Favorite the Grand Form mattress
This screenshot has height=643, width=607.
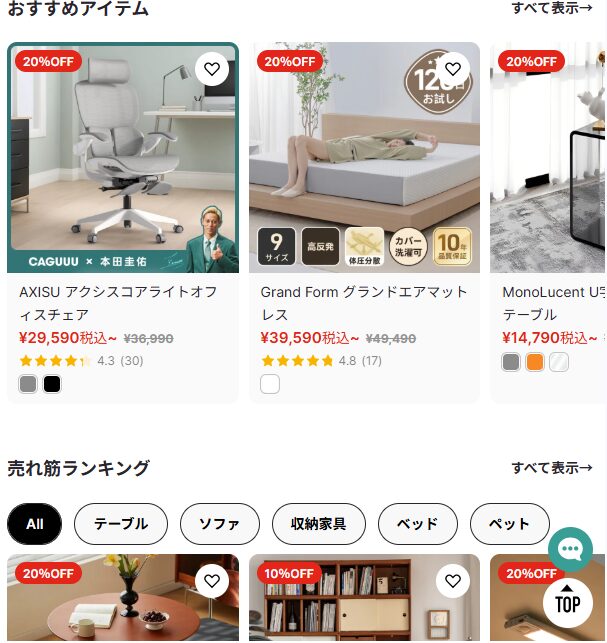click(453, 69)
